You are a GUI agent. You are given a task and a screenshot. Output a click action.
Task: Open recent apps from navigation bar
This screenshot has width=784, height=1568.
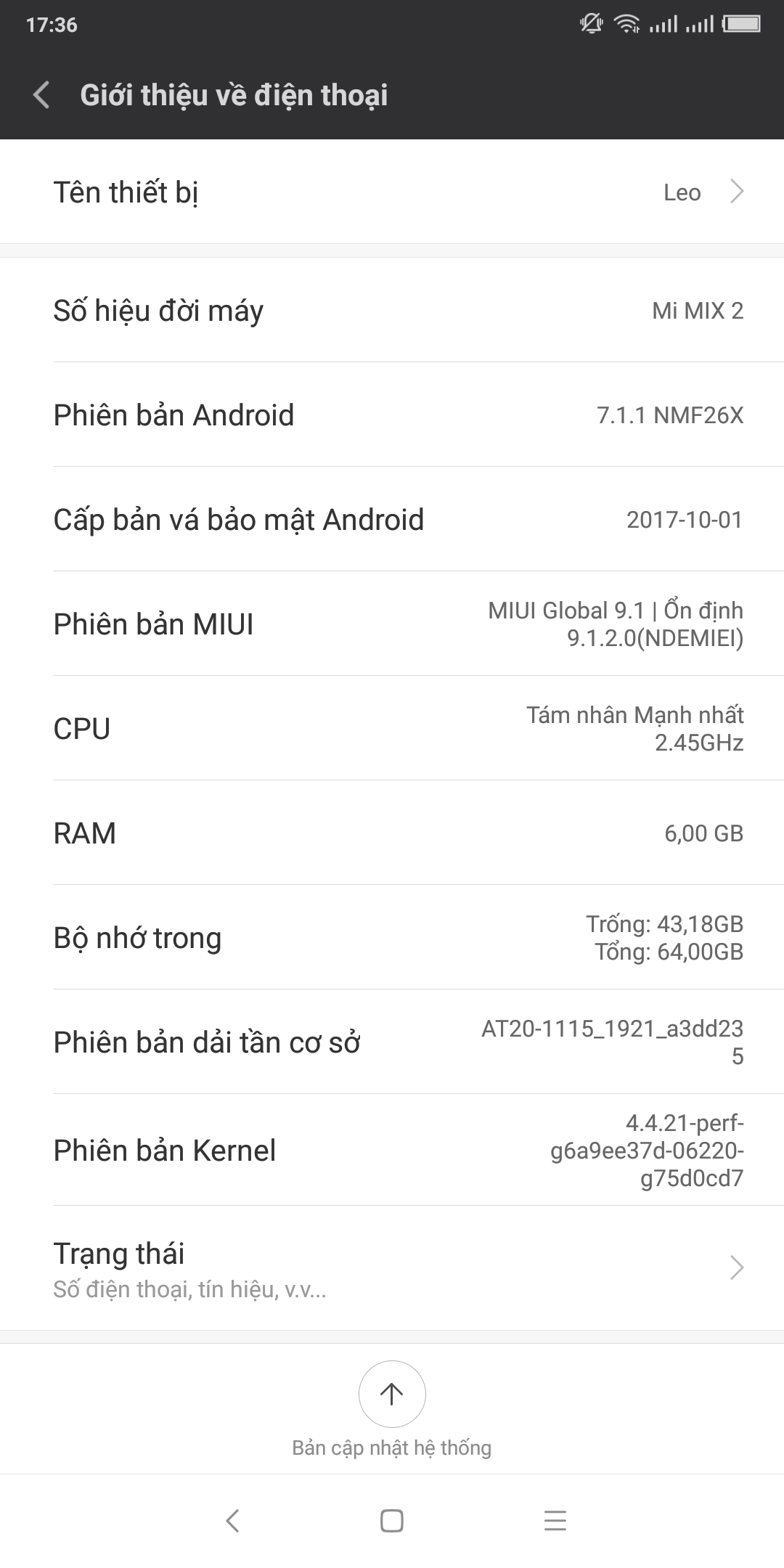555,1521
